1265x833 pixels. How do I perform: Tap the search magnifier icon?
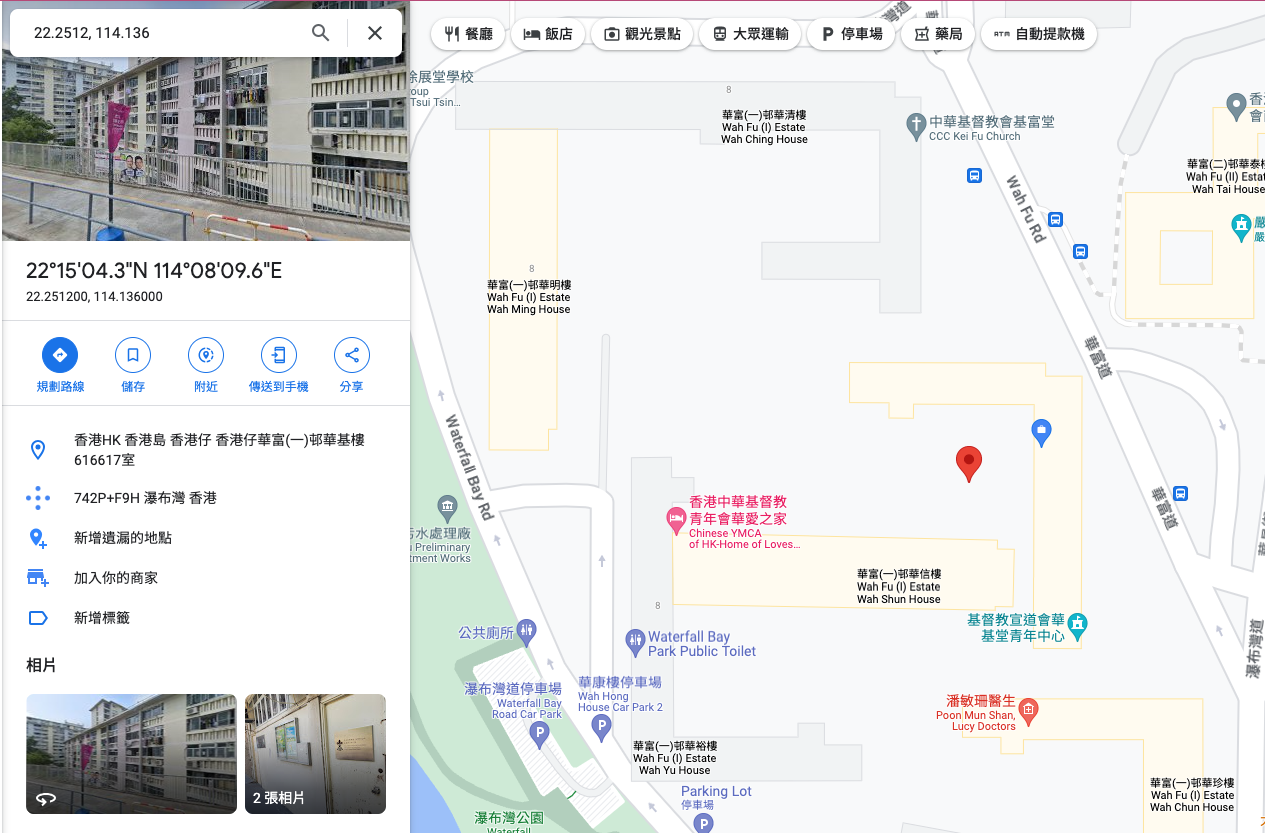pyautogui.click(x=320, y=33)
